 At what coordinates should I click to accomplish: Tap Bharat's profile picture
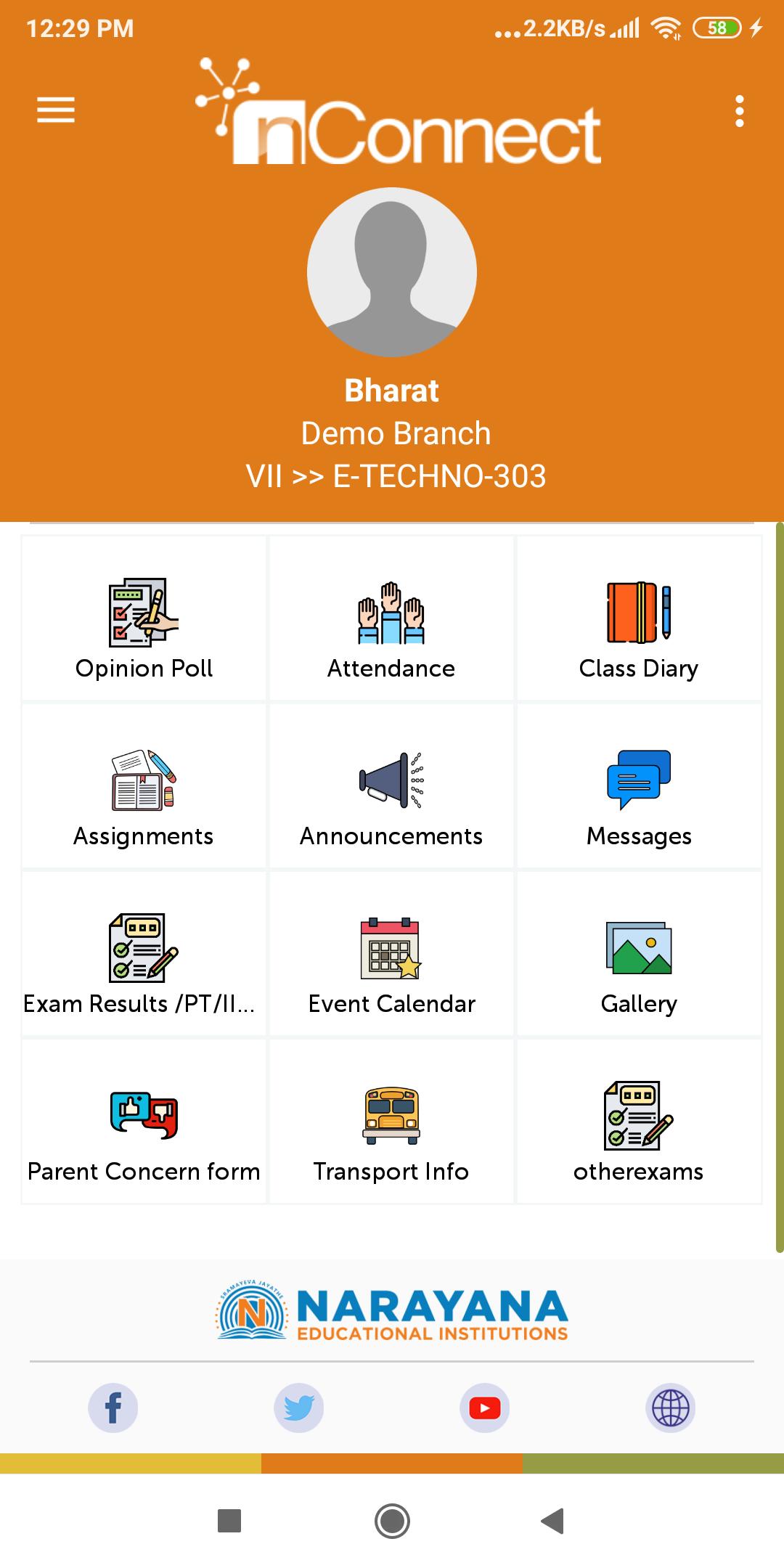coord(392,272)
